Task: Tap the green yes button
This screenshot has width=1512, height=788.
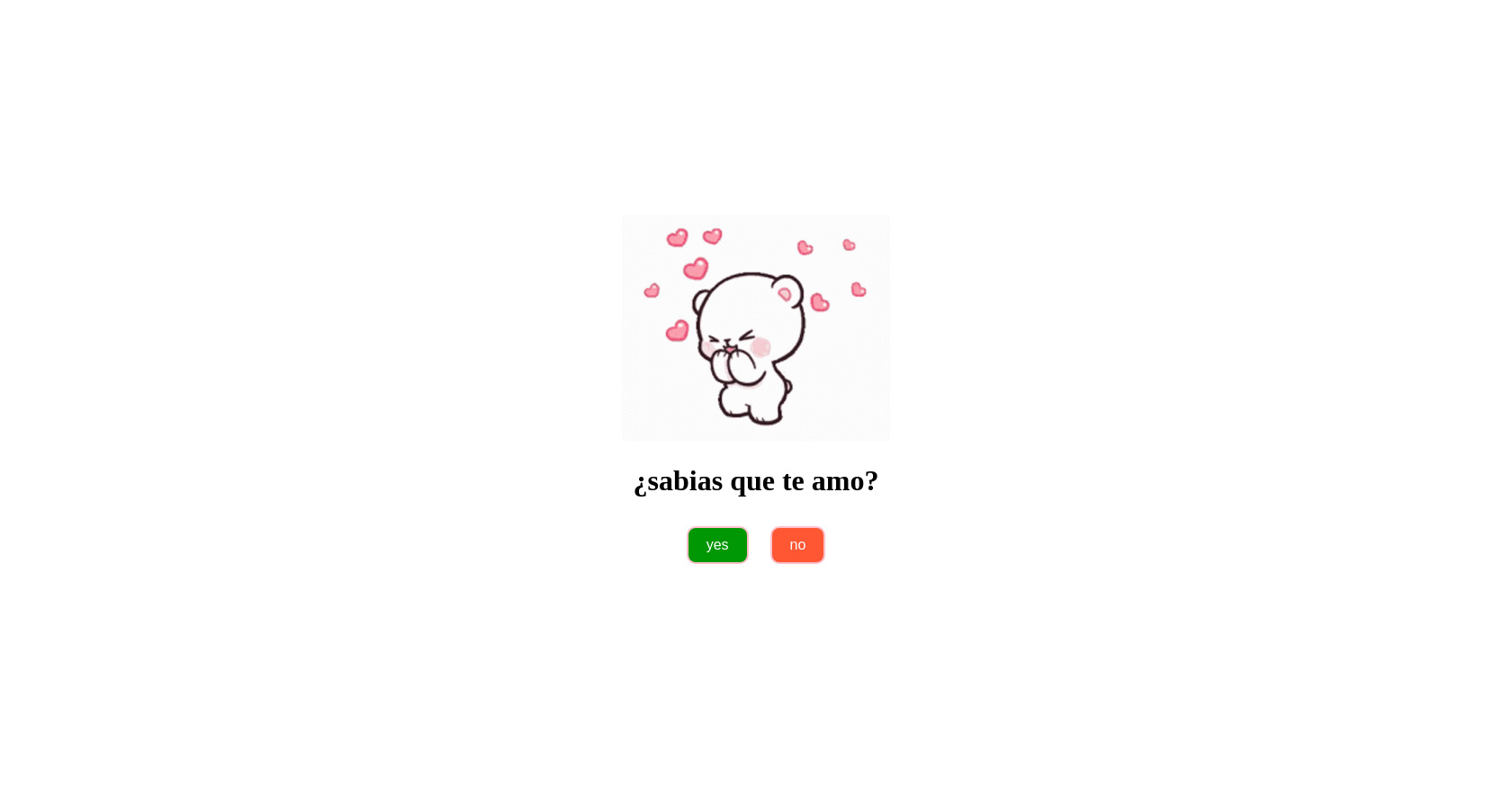Action: [717, 545]
